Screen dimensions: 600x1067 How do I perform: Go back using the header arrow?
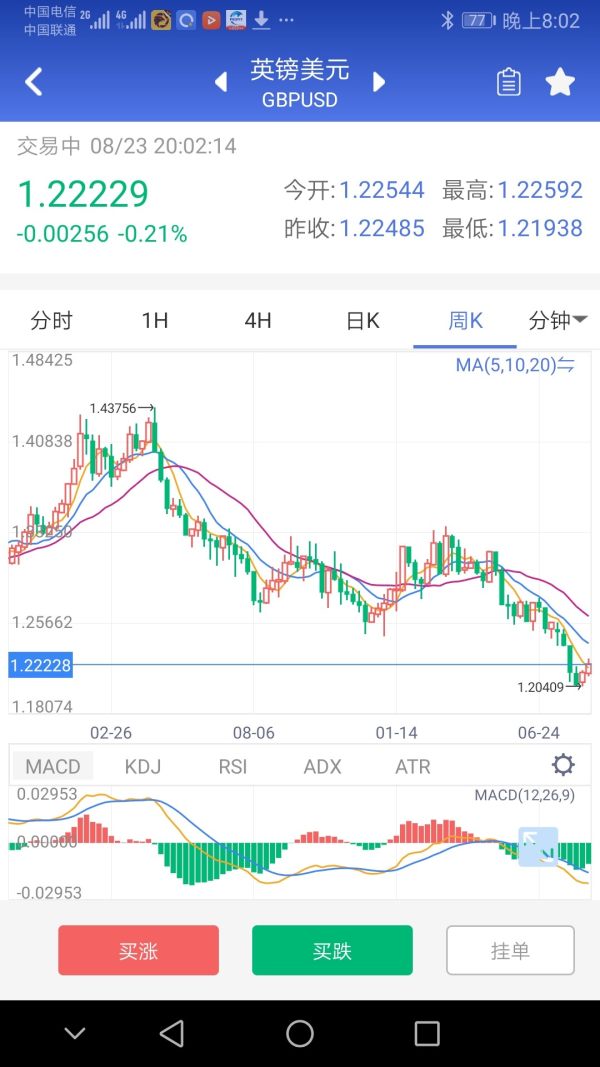point(34,82)
